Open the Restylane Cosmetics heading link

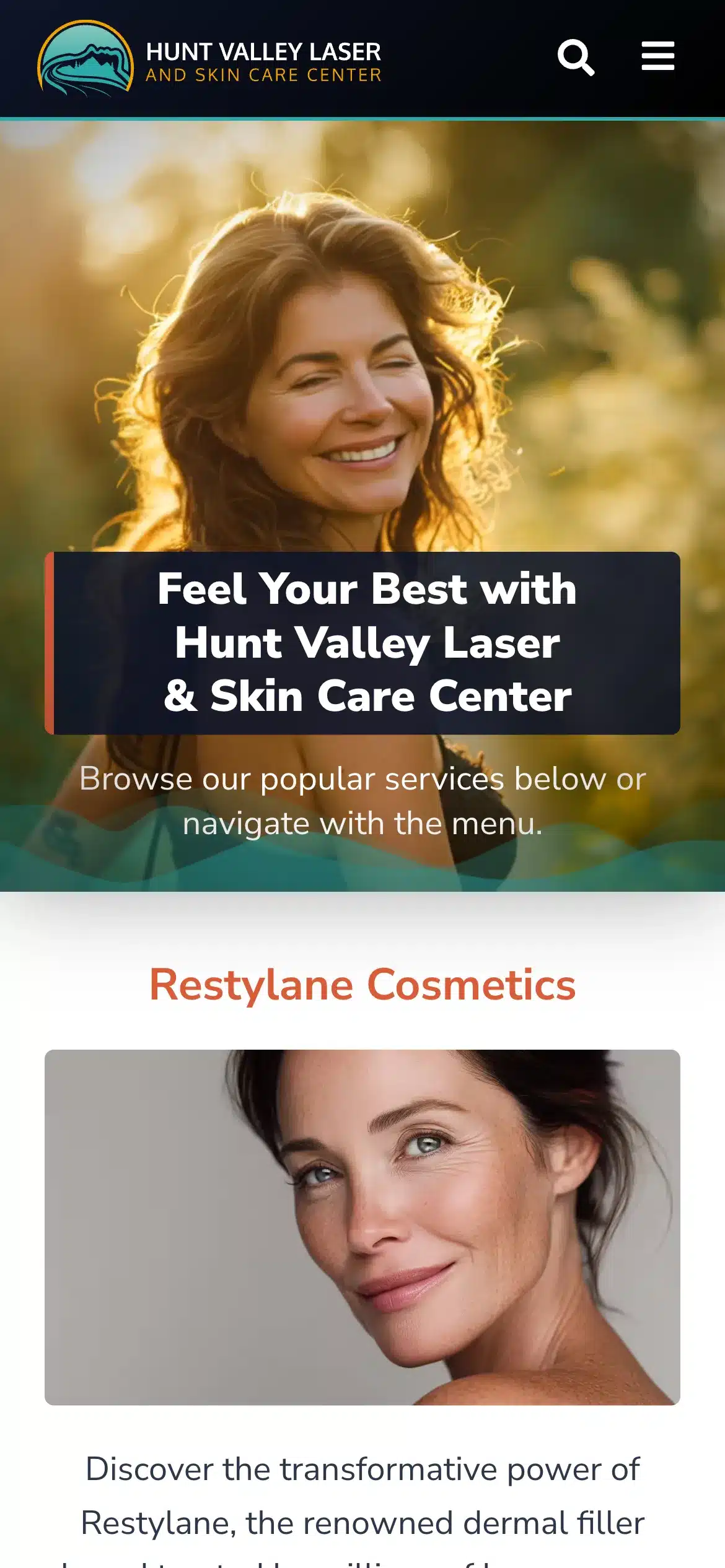coord(362,985)
